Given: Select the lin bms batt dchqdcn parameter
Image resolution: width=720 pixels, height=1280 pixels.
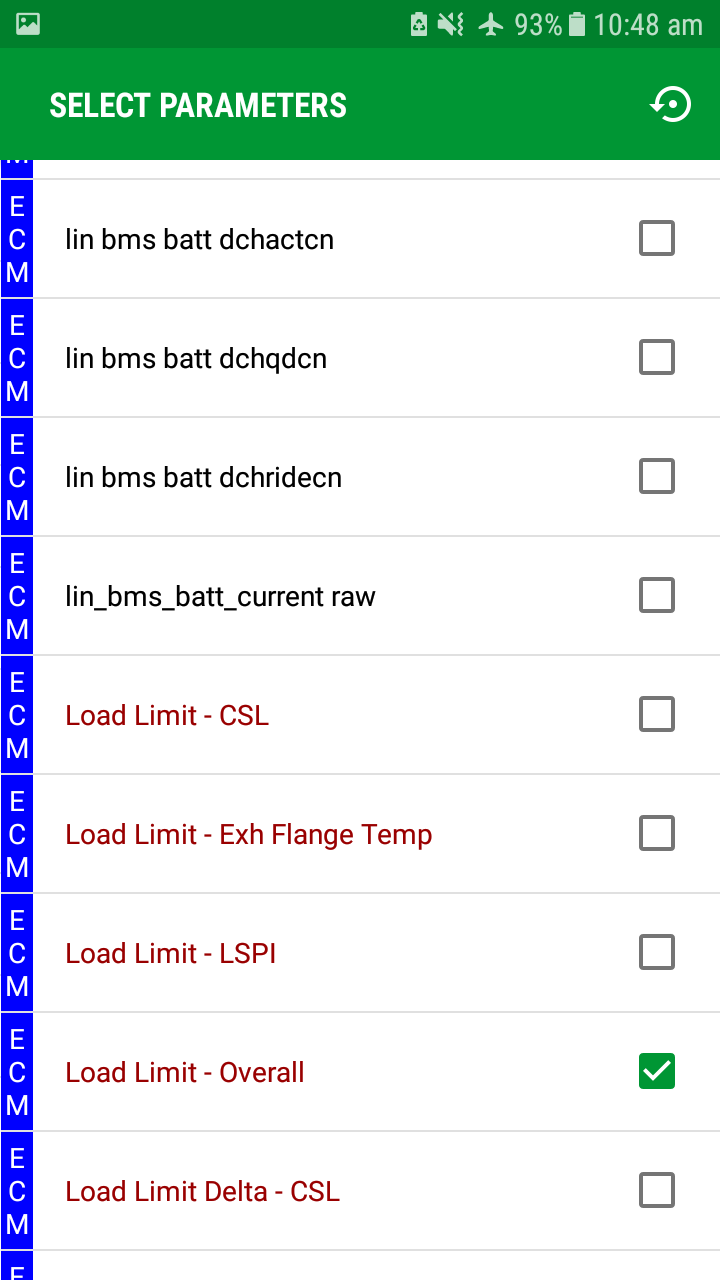Looking at the screenshot, I should (x=657, y=358).
